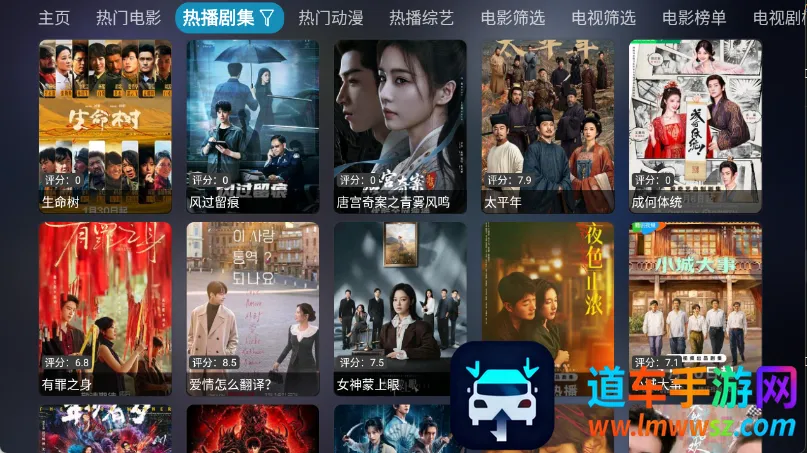The width and height of the screenshot is (807, 453).
Task: Open the 电视筛选 tab
Action: (603, 17)
